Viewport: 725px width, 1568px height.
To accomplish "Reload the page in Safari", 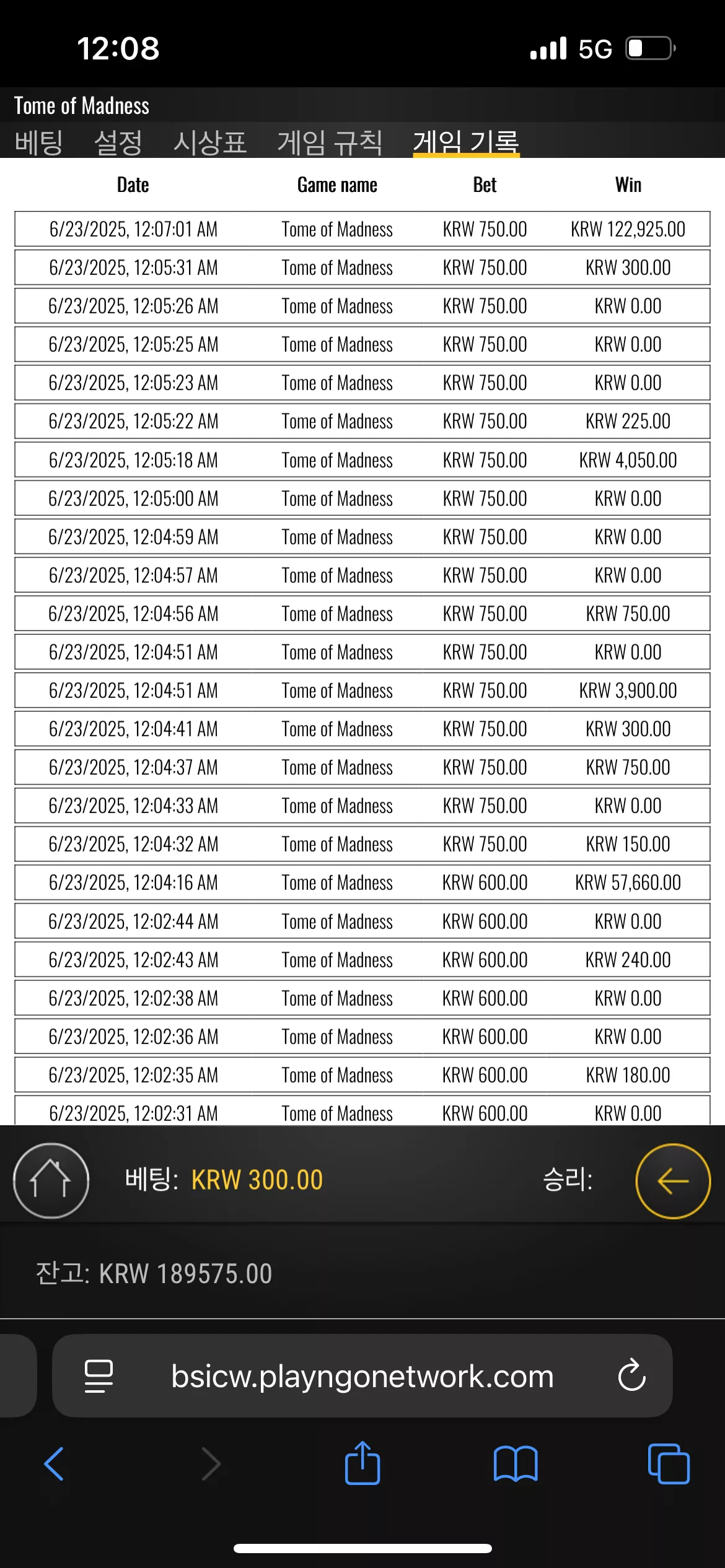I will pyautogui.click(x=631, y=1376).
